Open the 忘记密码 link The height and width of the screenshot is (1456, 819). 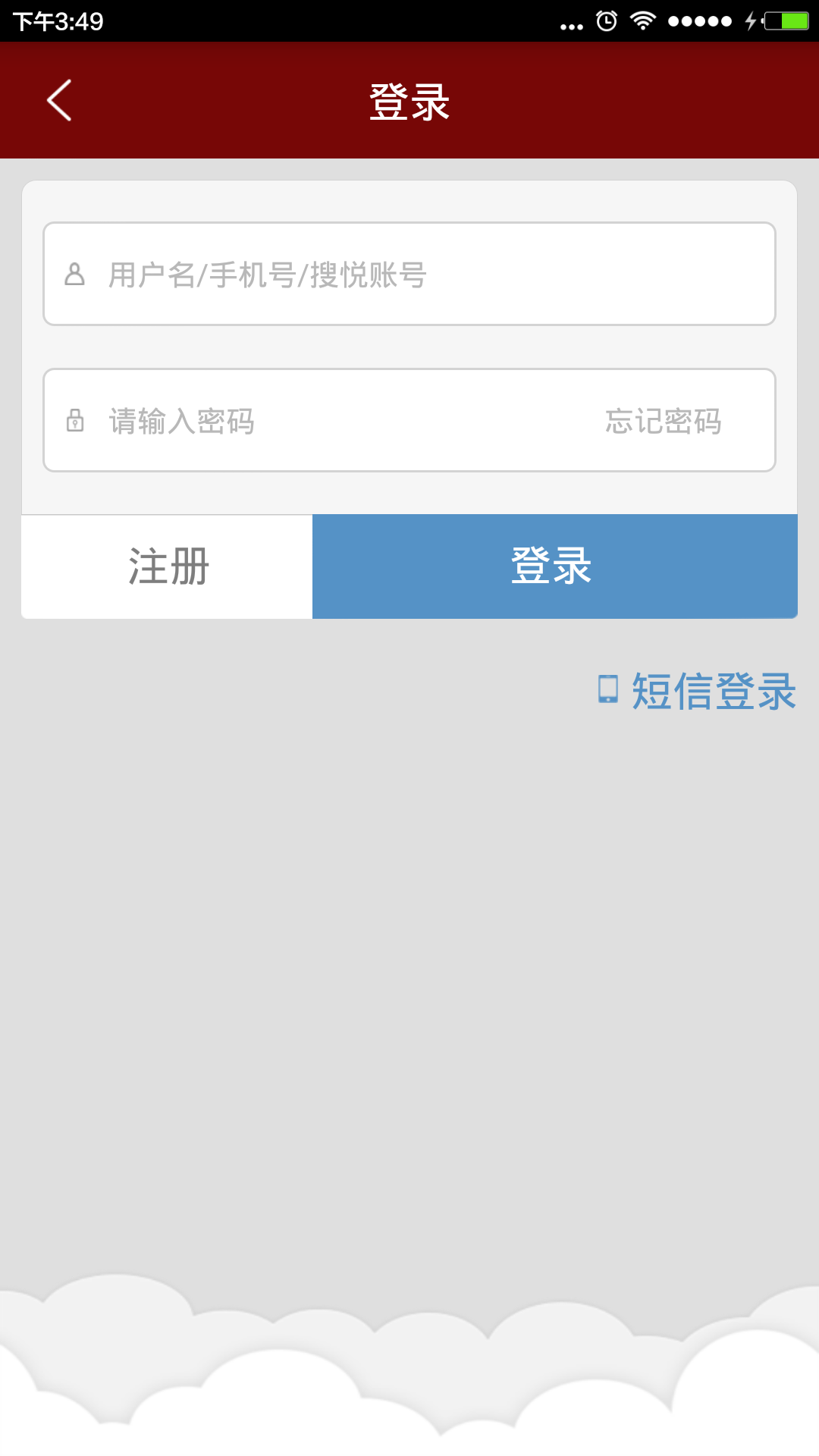(663, 421)
